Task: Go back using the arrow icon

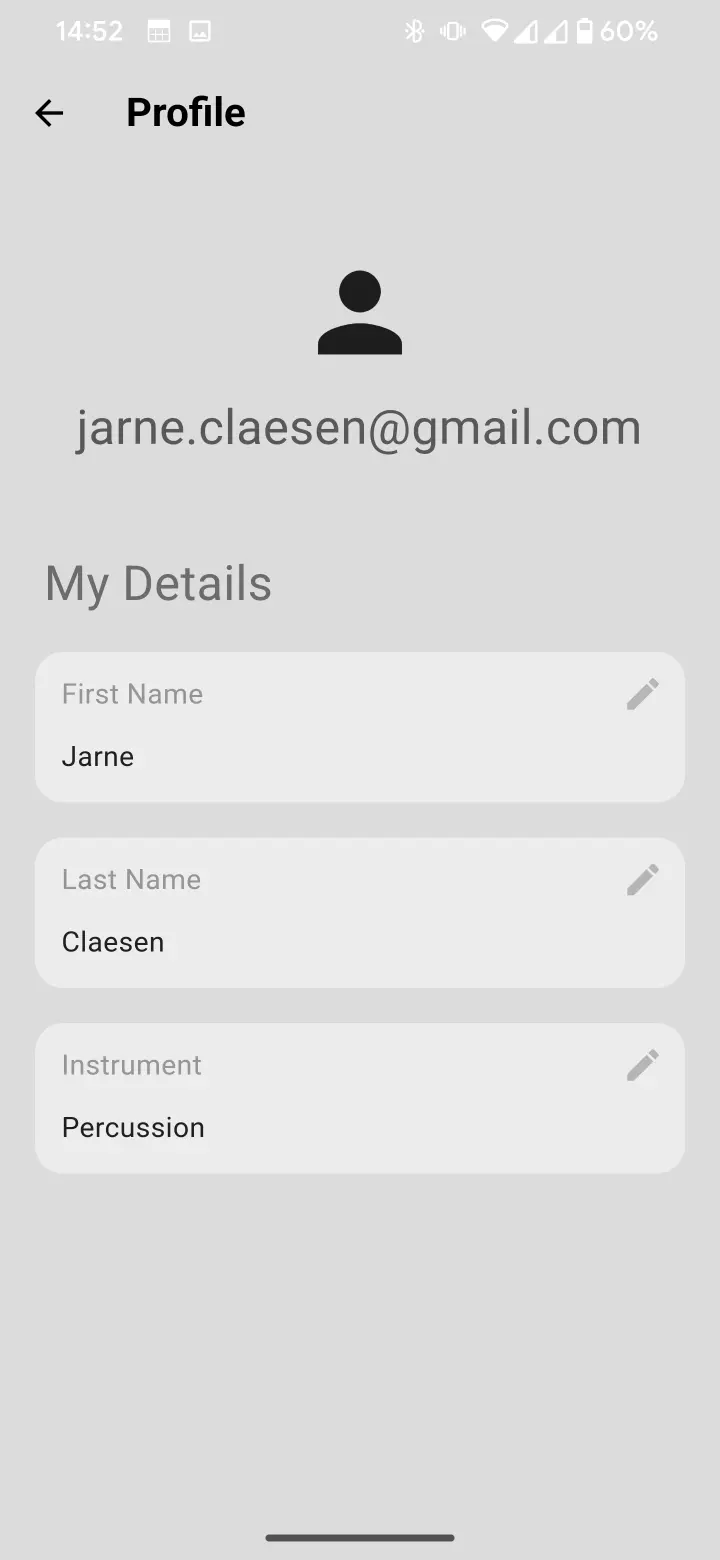Action: pyautogui.click(x=49, y=113)
